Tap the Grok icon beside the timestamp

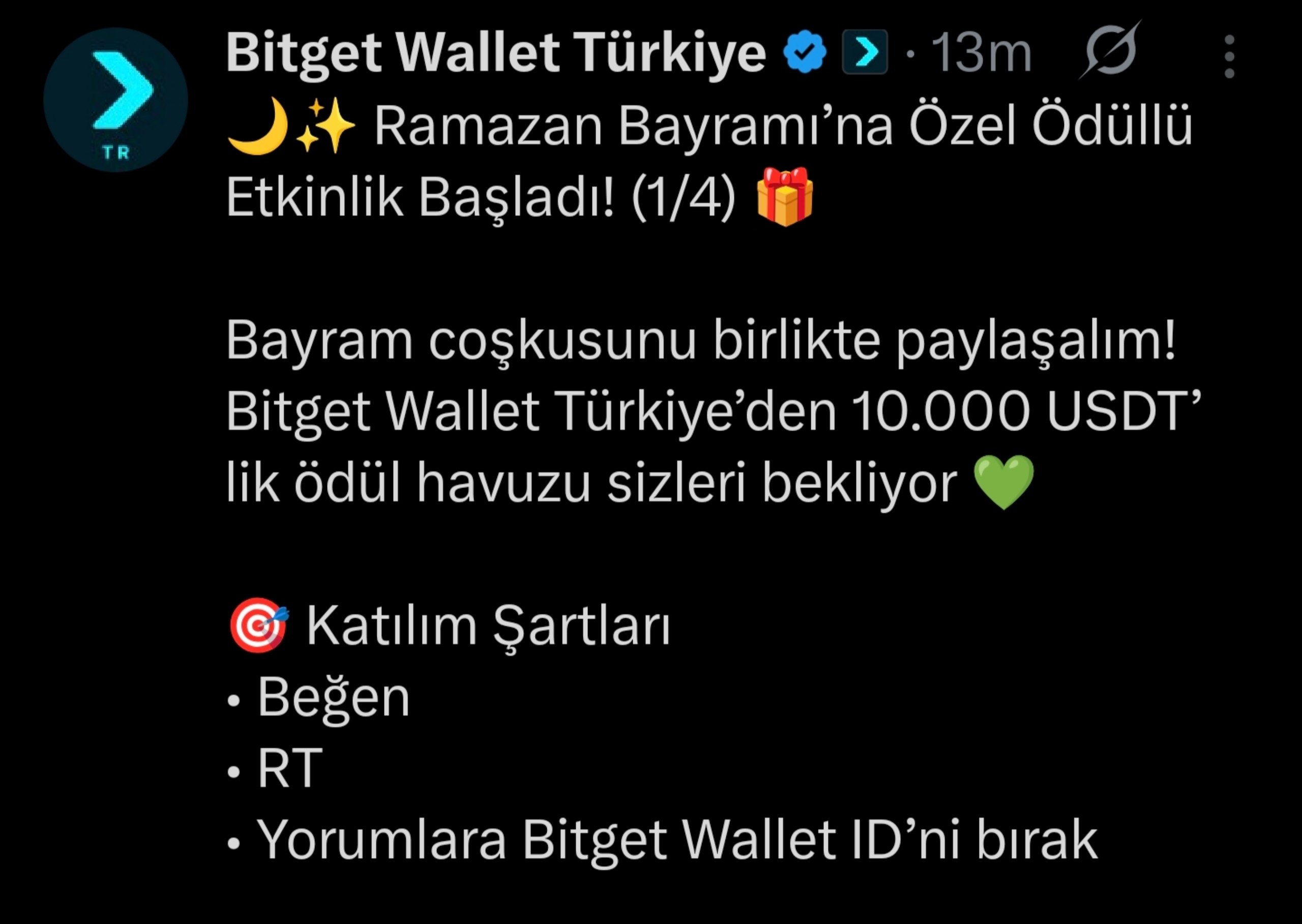1110,51
